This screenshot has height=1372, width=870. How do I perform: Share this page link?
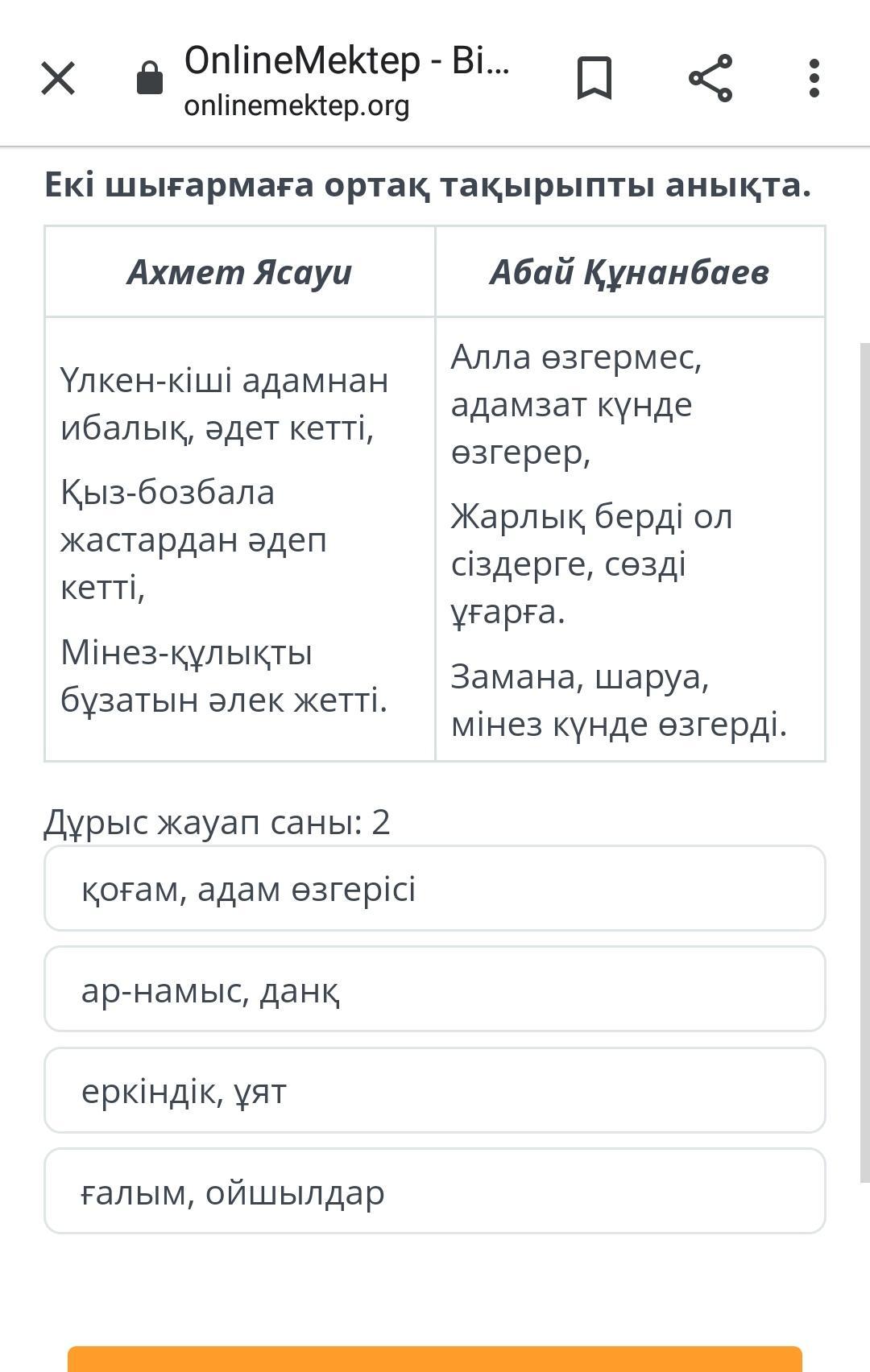[x=710, y=79]
